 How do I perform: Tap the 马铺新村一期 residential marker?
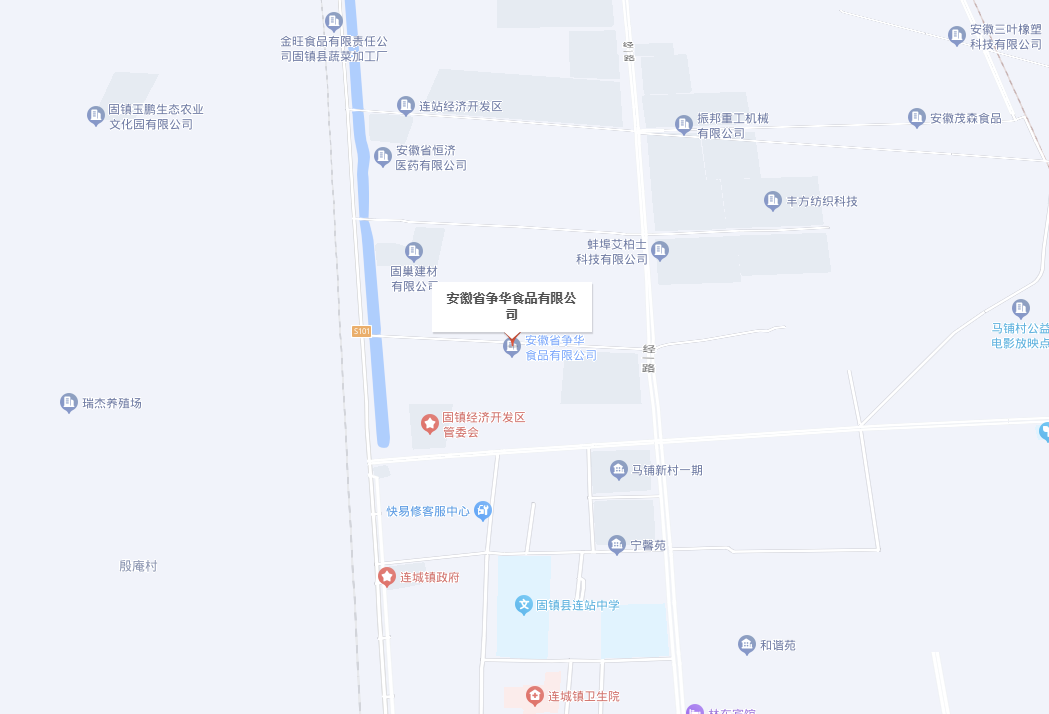tap(618, 469)
